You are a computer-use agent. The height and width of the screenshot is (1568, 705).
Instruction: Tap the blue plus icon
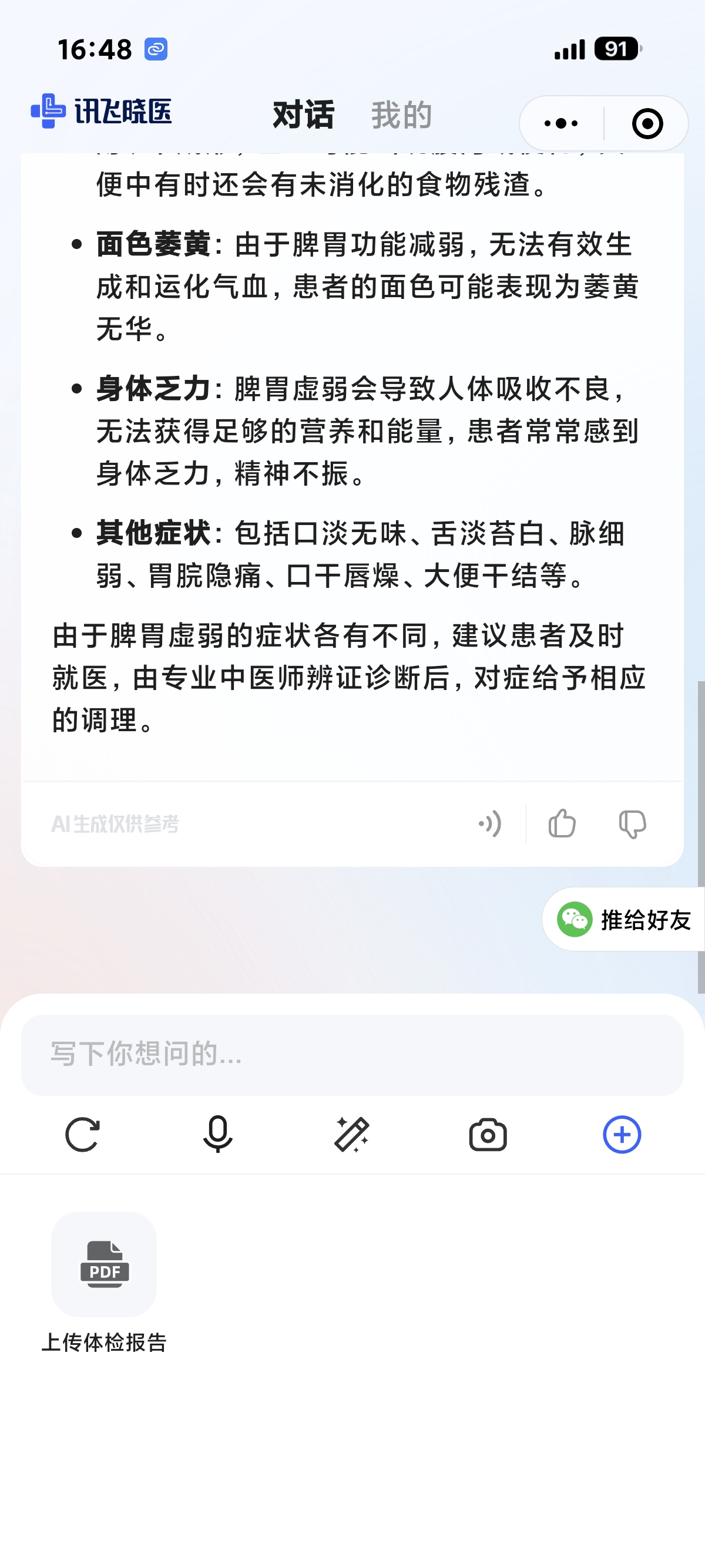(622, 1135)
